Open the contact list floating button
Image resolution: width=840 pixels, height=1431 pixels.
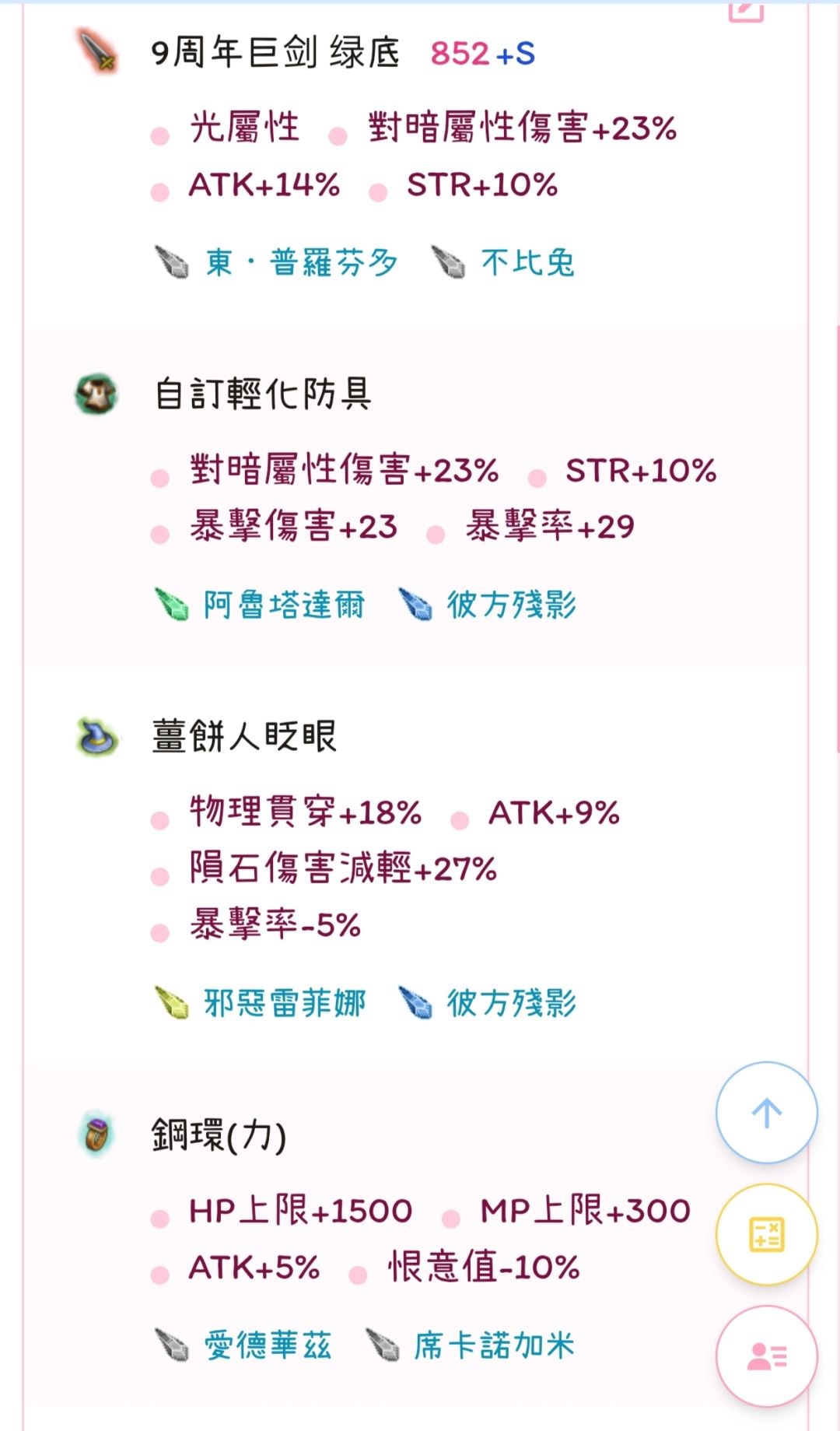coord(767,1356)
